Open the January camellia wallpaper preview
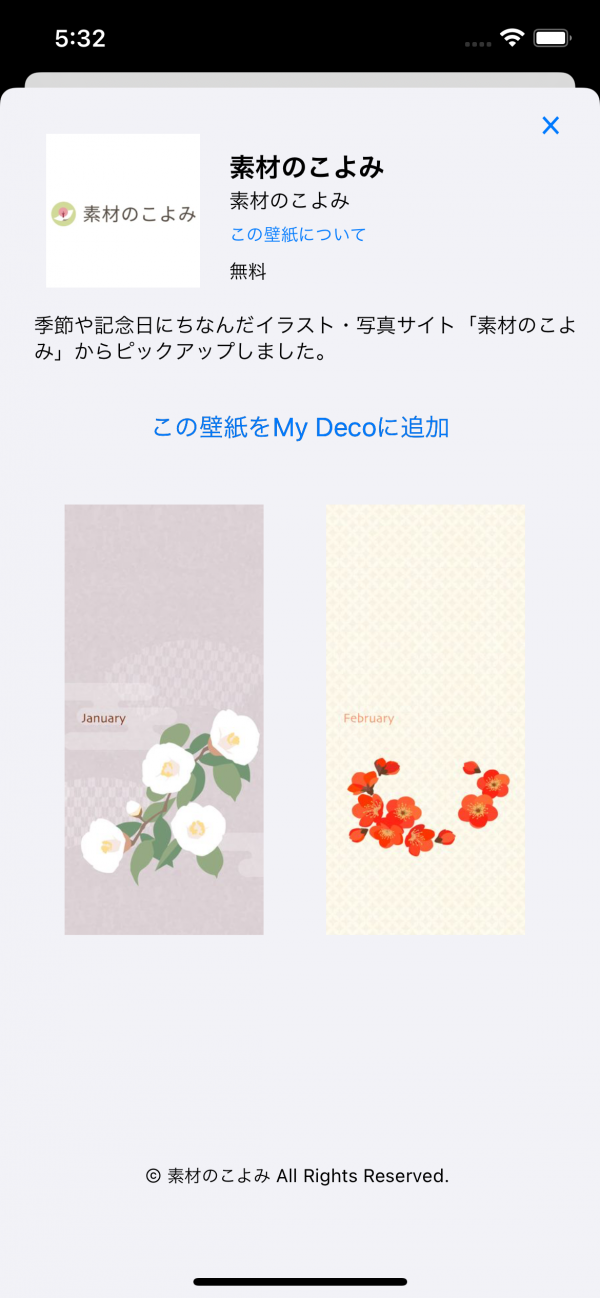600x1298 pixels. 164,719
